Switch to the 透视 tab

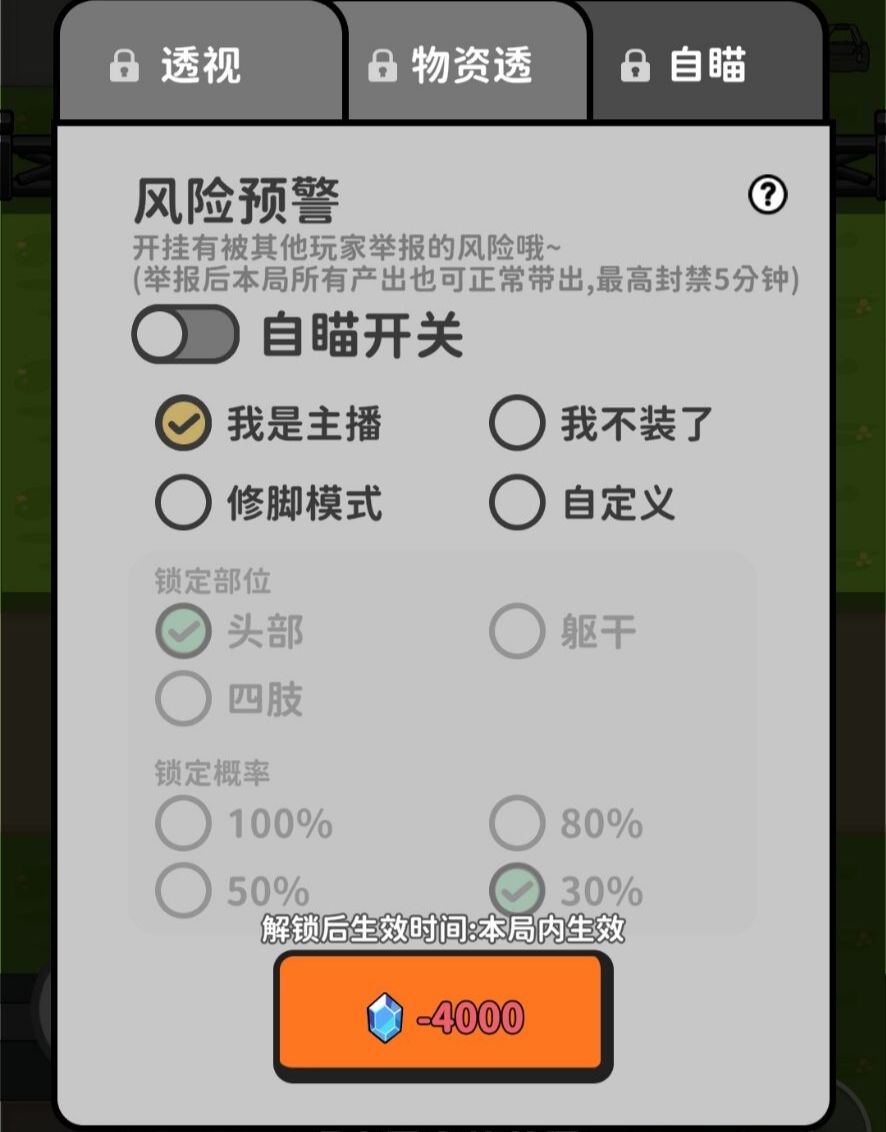(200, 64)
